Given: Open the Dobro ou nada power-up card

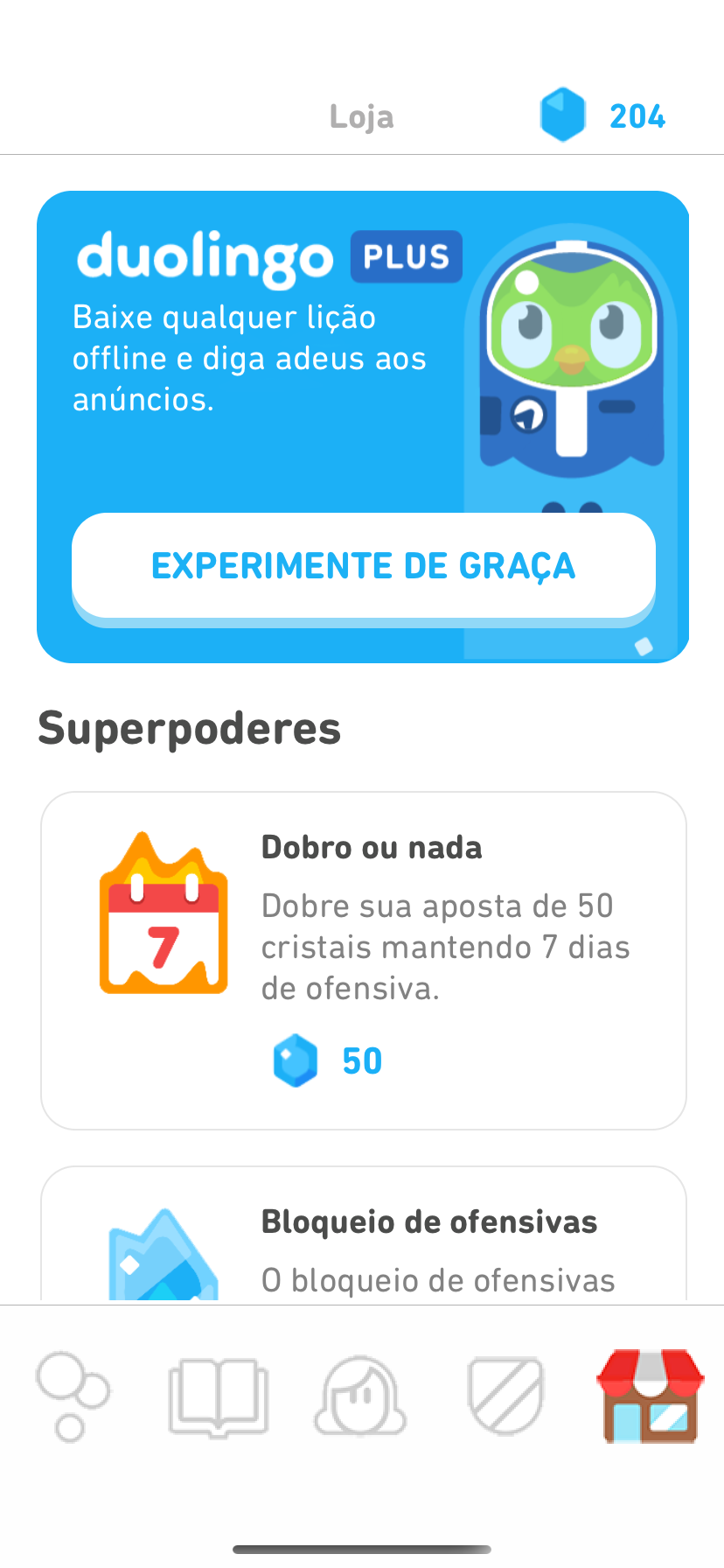Looking at the screenshot, I should [x=363, y=960].
